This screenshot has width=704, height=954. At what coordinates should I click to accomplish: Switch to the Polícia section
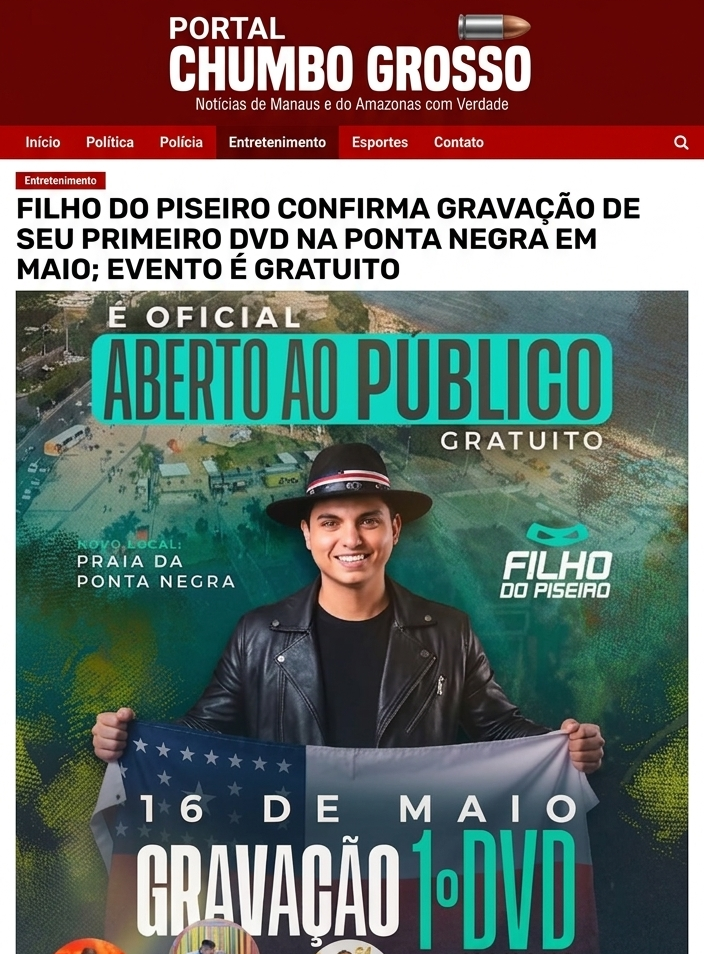click(181, 143)
